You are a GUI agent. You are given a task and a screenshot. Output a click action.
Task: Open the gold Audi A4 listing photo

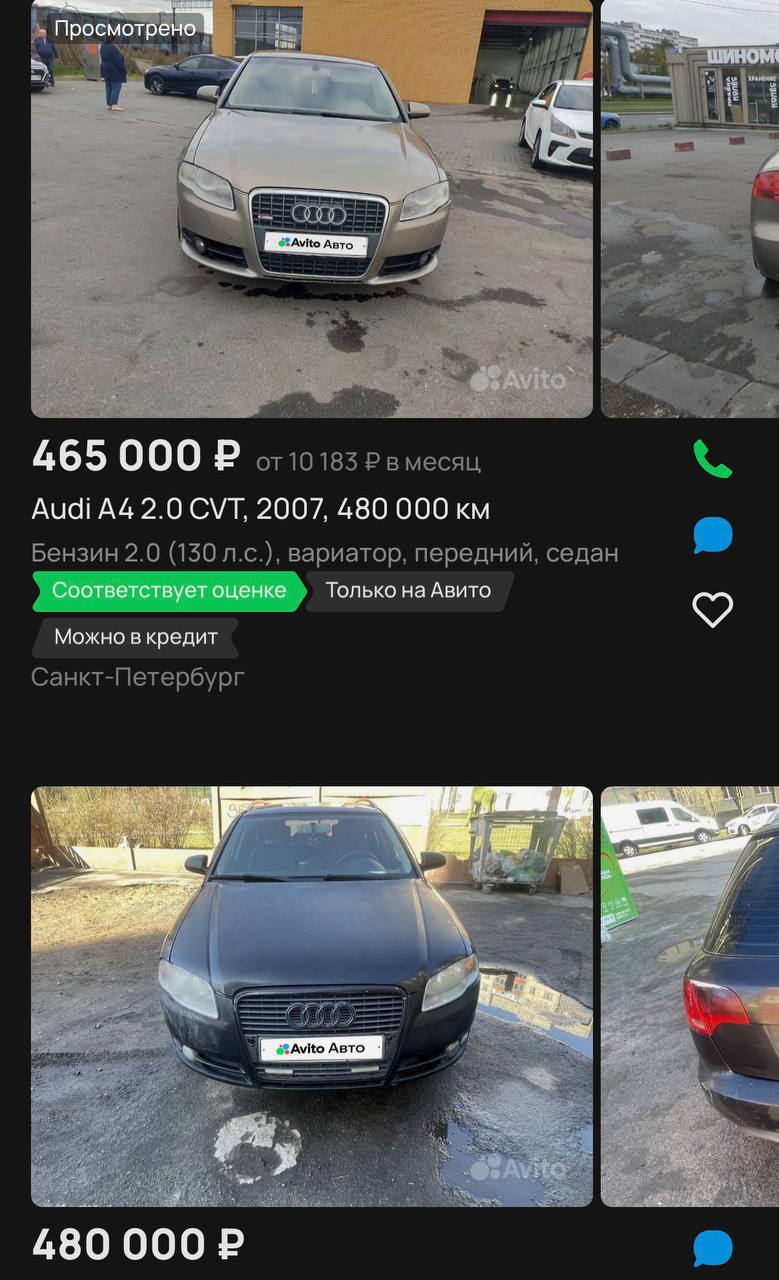click(x=312, y=208)
